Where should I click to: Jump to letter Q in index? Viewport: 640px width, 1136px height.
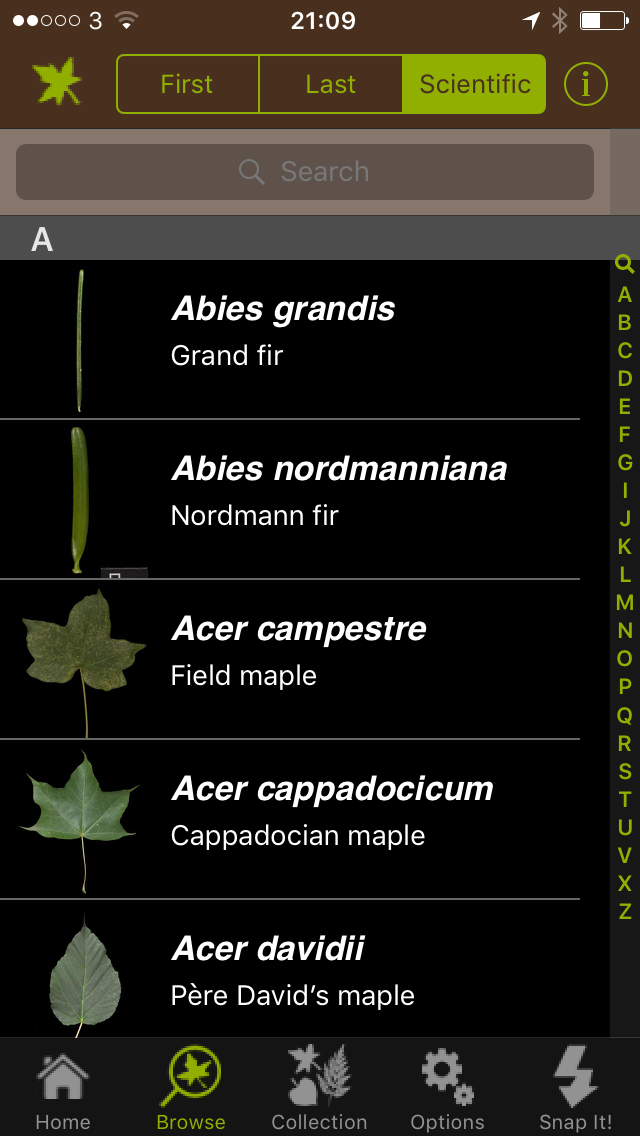pyautogui.click(x=625, y=715)
